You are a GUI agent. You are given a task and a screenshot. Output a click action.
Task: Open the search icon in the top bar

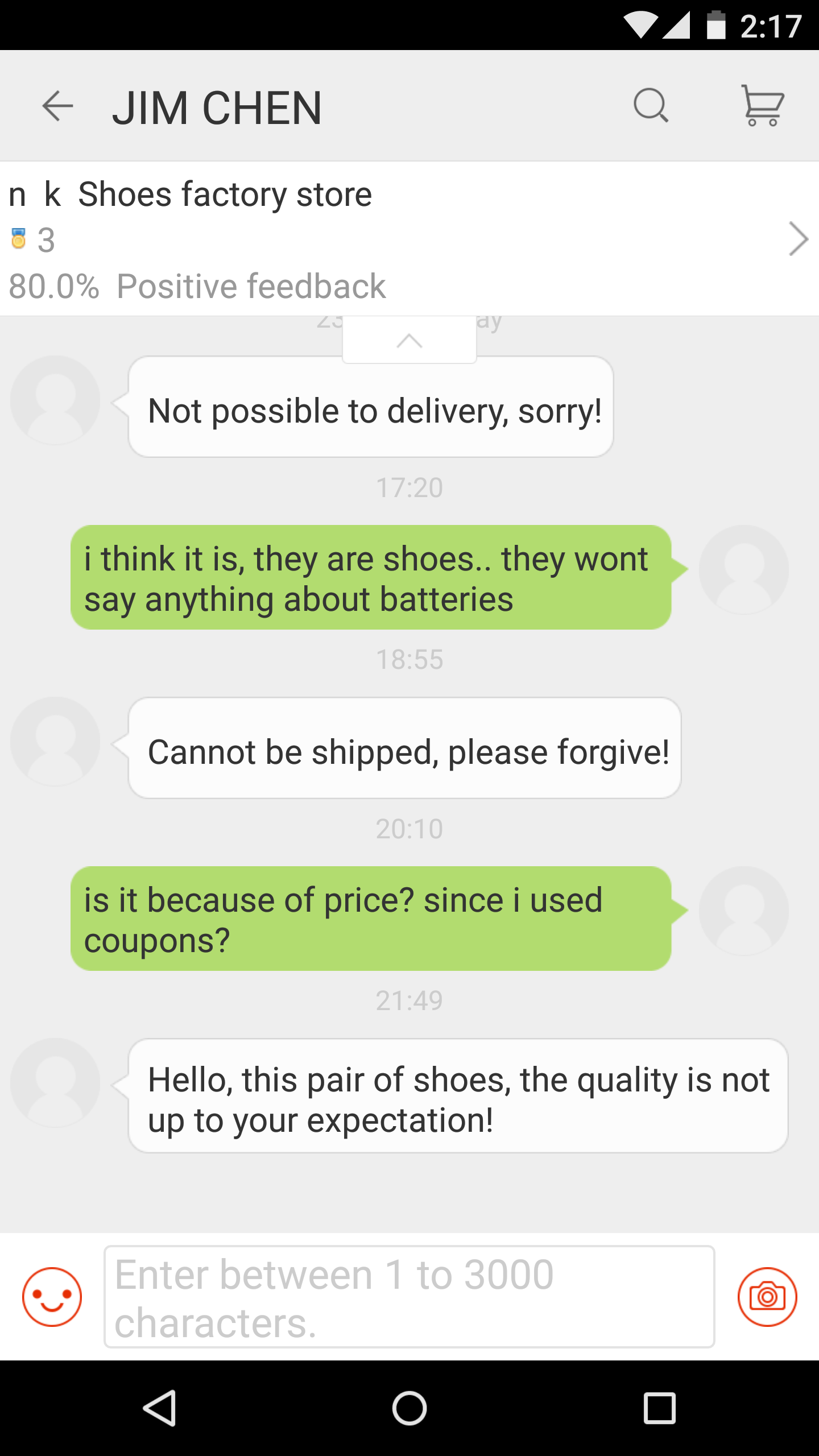click(651, 106)
